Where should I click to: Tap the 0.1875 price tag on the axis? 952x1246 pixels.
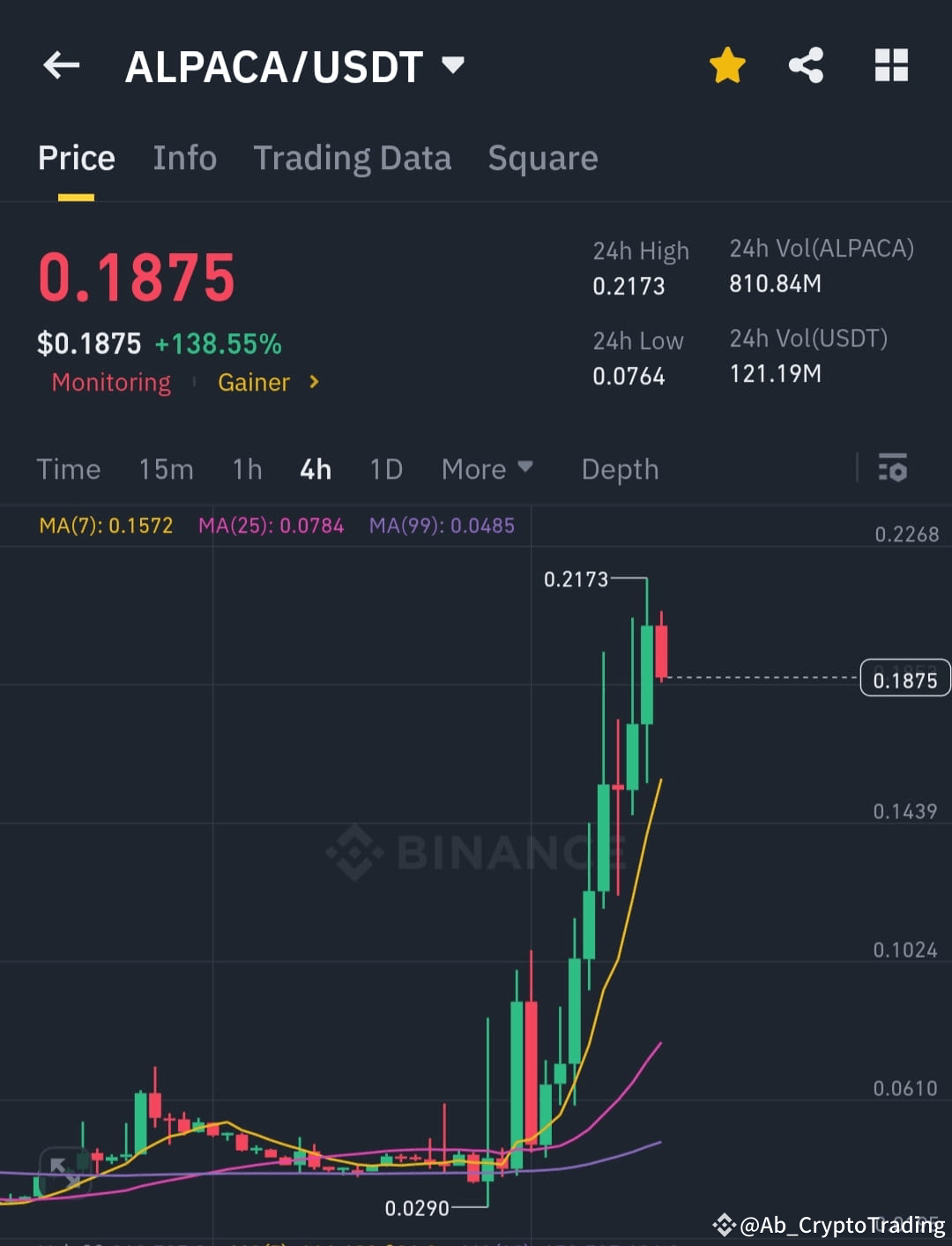pyautogui.click(x=905, y=678)
